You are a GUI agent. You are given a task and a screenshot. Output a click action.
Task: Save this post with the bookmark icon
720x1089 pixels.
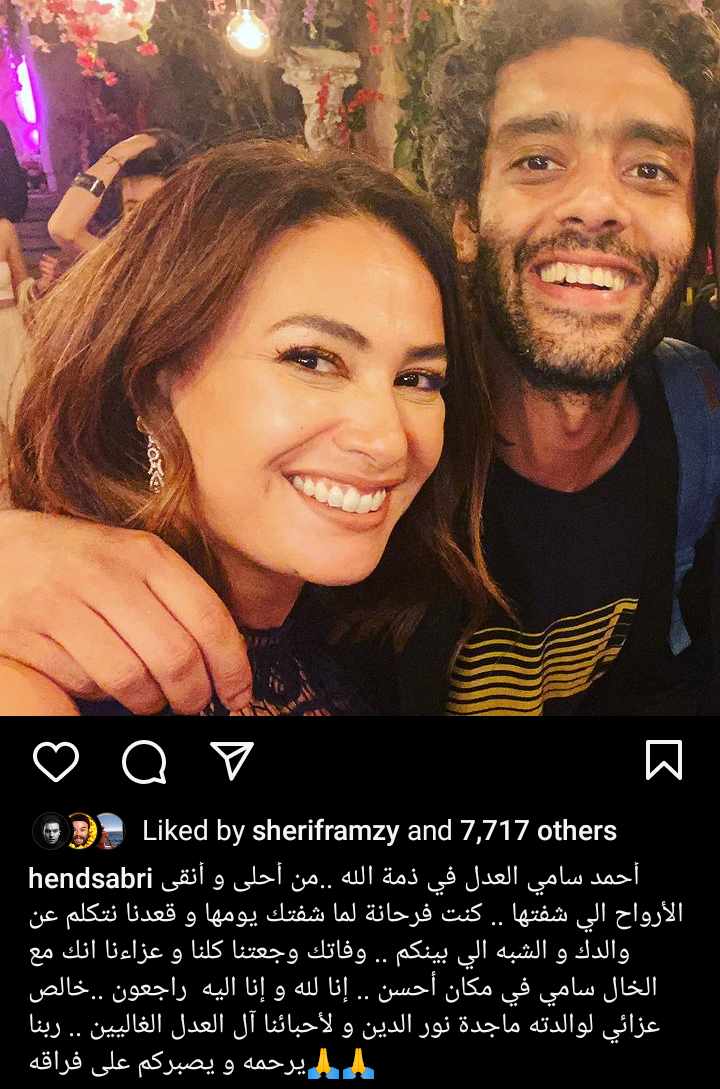(664, 761)
